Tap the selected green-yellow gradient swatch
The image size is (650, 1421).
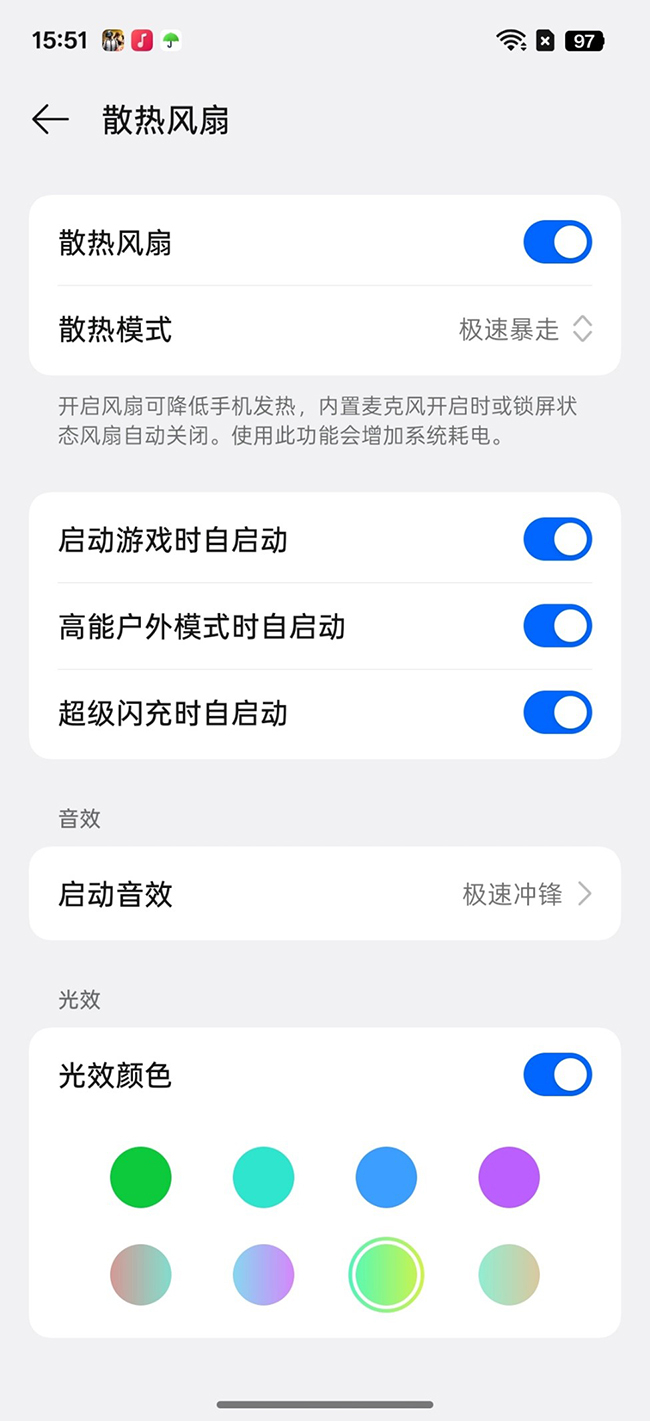(386, 1274)
